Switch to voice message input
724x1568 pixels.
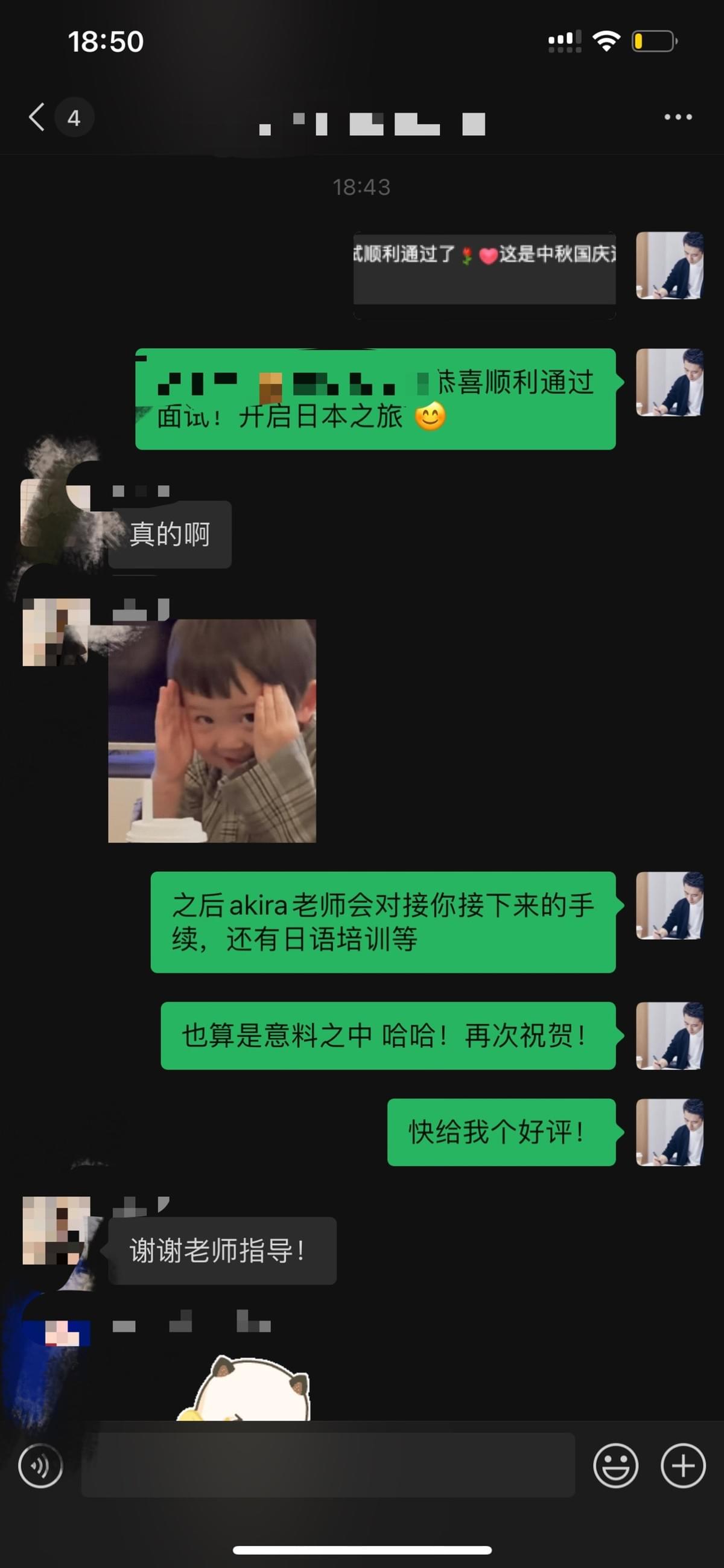(40, 1465)
